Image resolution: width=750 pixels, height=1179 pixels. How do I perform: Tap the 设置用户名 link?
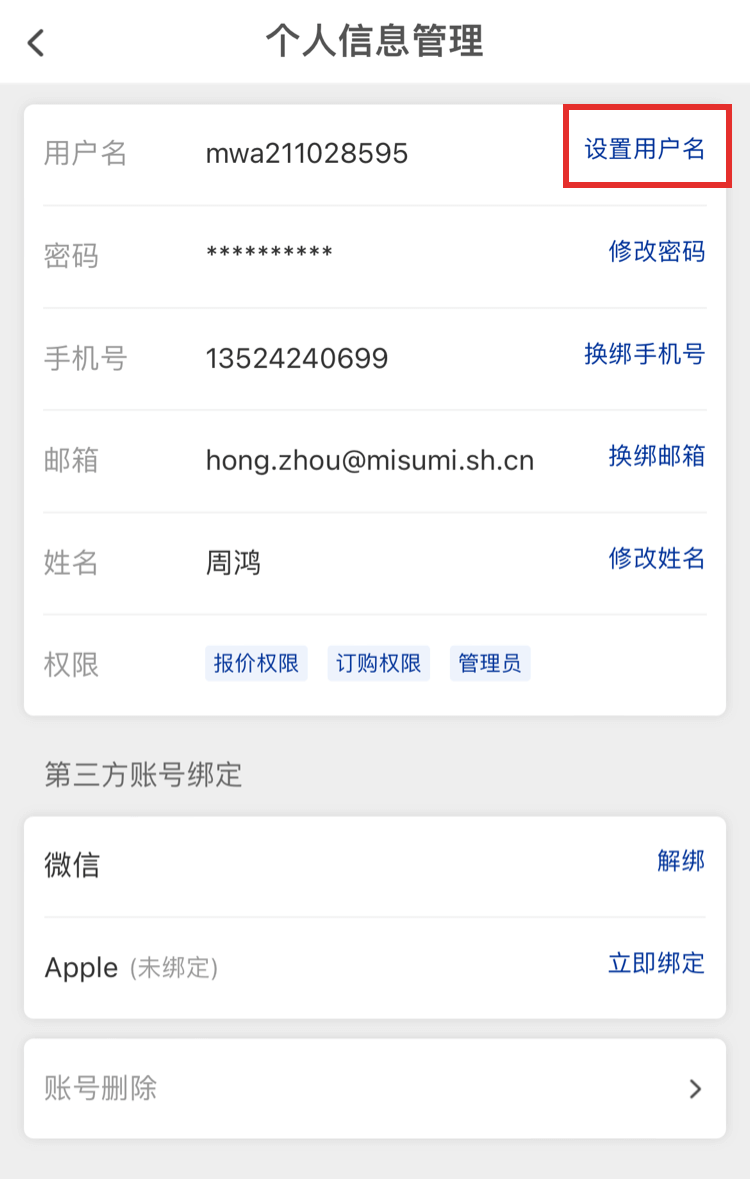(645, 150)
